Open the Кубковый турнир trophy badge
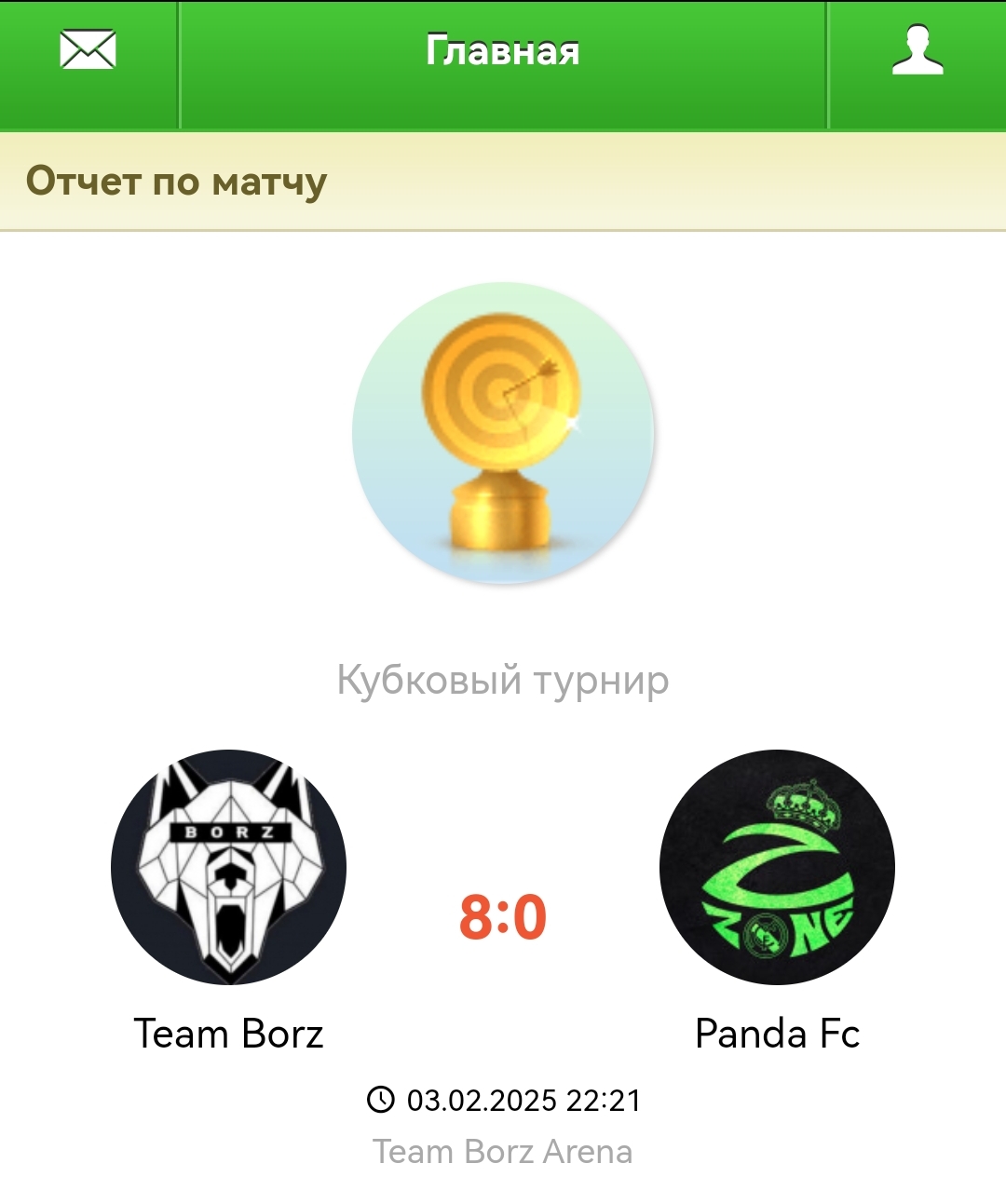 tap(503, 433)
